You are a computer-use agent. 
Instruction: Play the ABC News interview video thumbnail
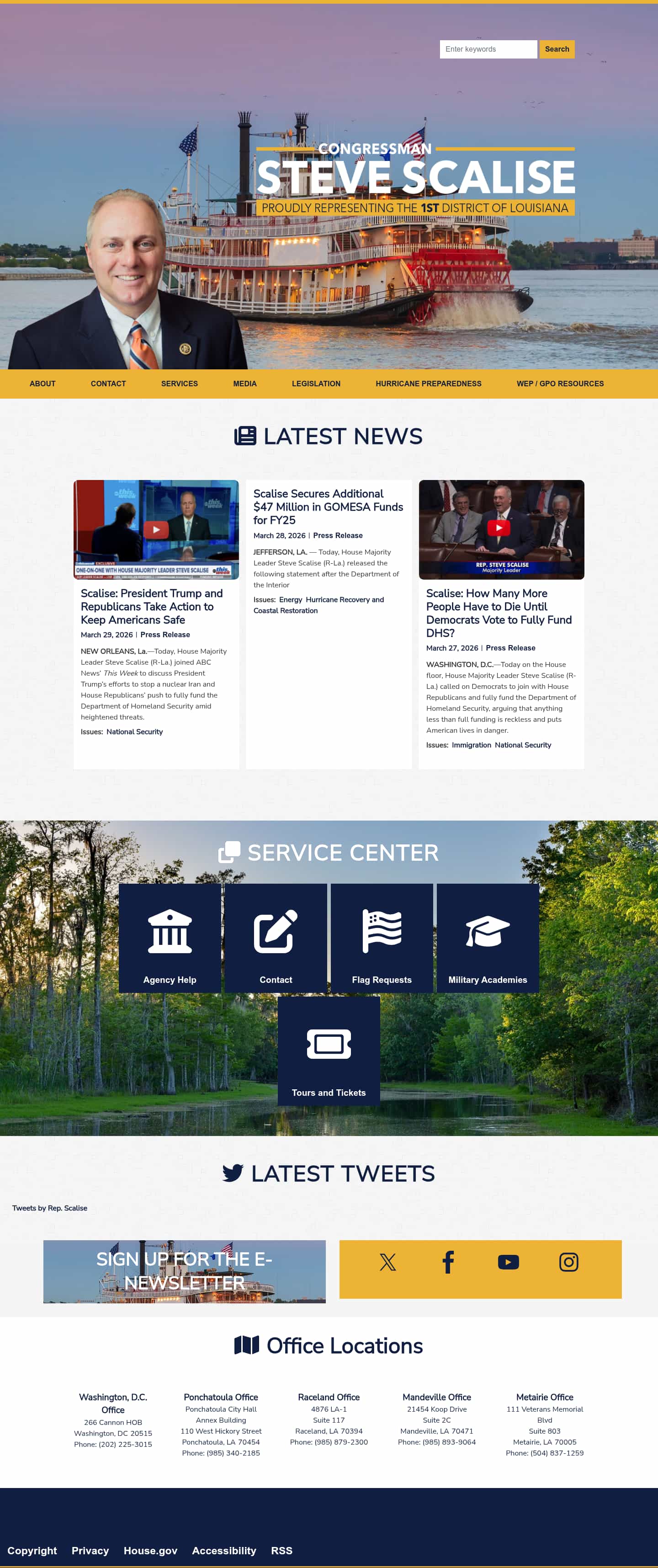pyautogui.click(x=156, y=527)
